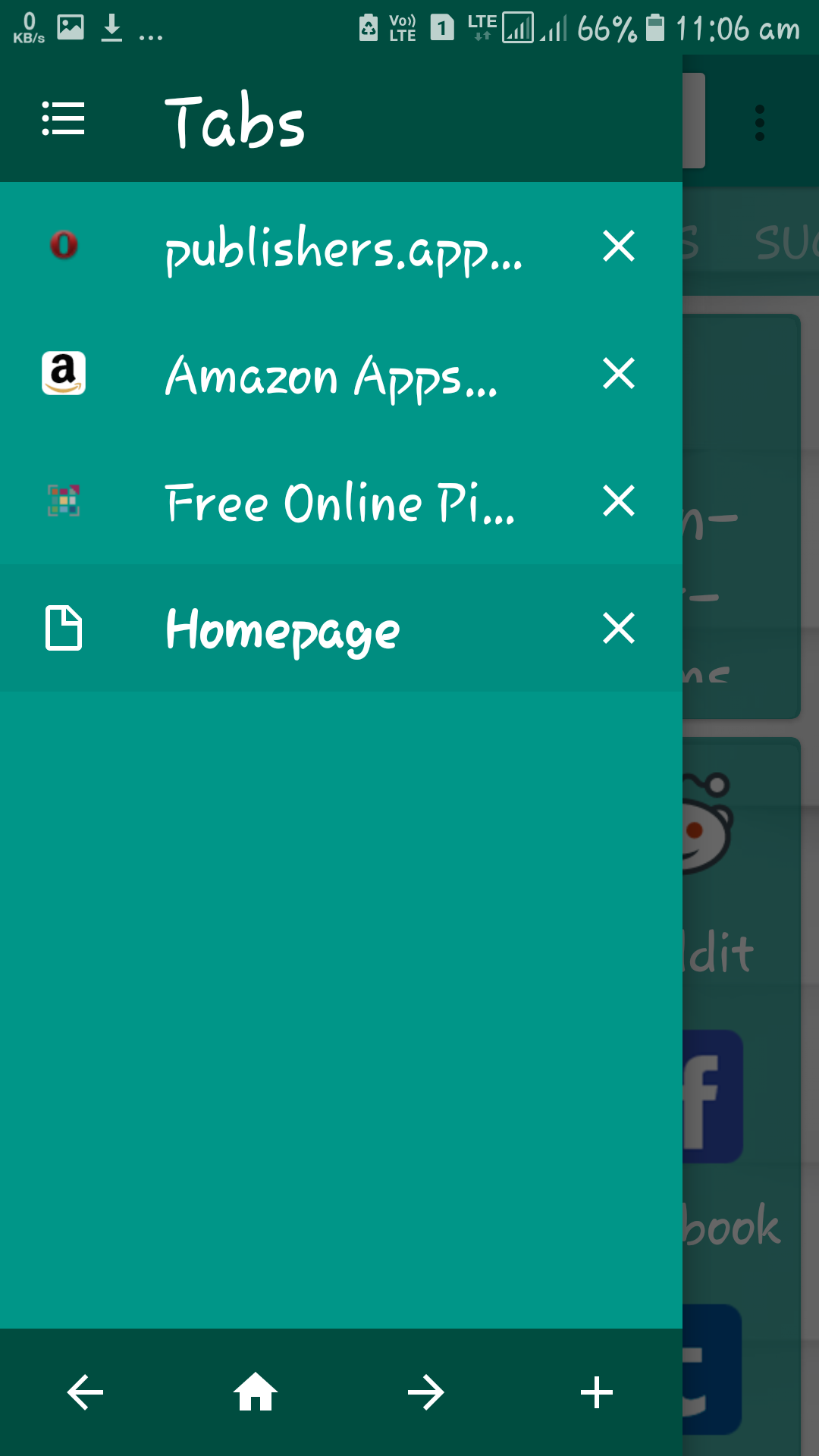Click the blank page icon beside Homepage
819x1456 pixels.
coord(64,628)
